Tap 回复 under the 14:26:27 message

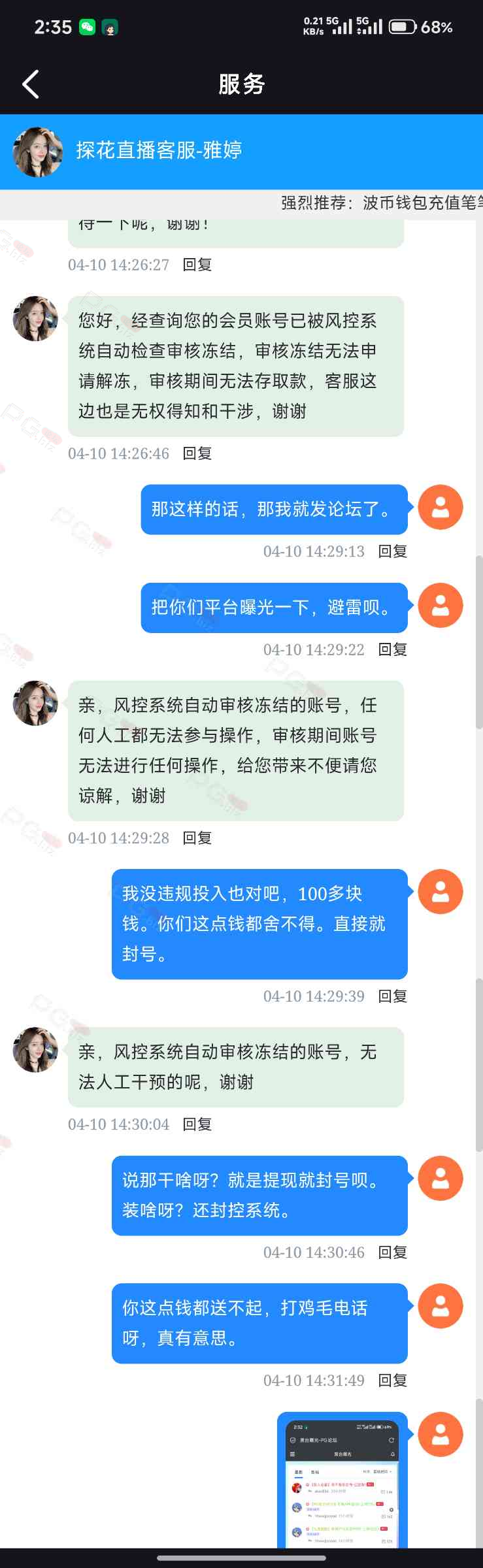click(197, 265)
